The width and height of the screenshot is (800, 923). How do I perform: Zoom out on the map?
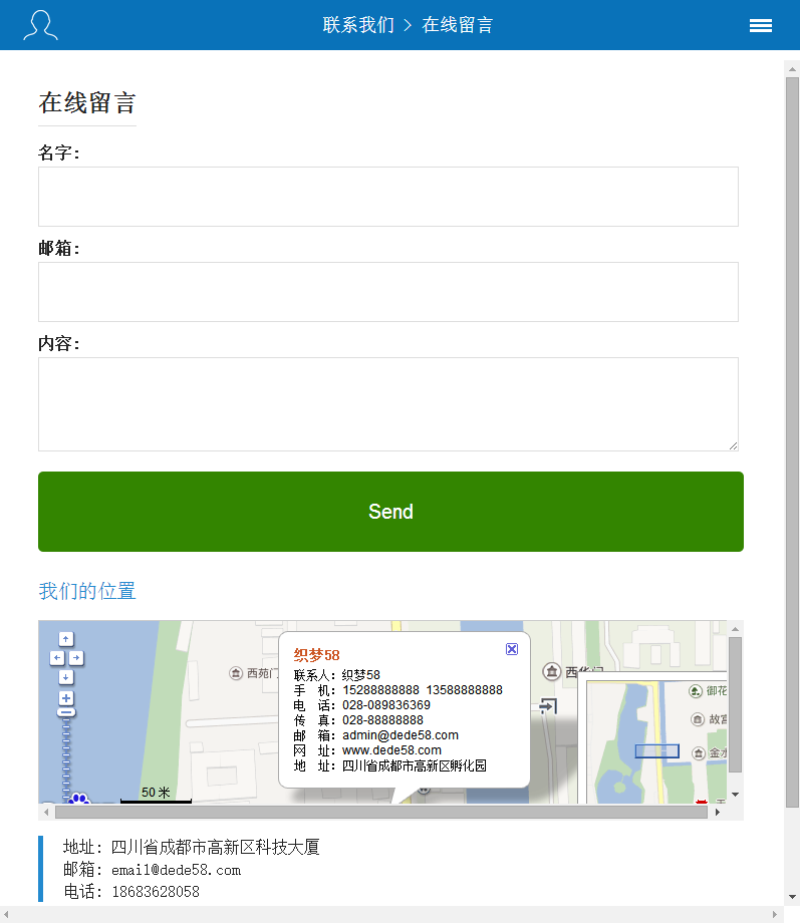(66, 712)
